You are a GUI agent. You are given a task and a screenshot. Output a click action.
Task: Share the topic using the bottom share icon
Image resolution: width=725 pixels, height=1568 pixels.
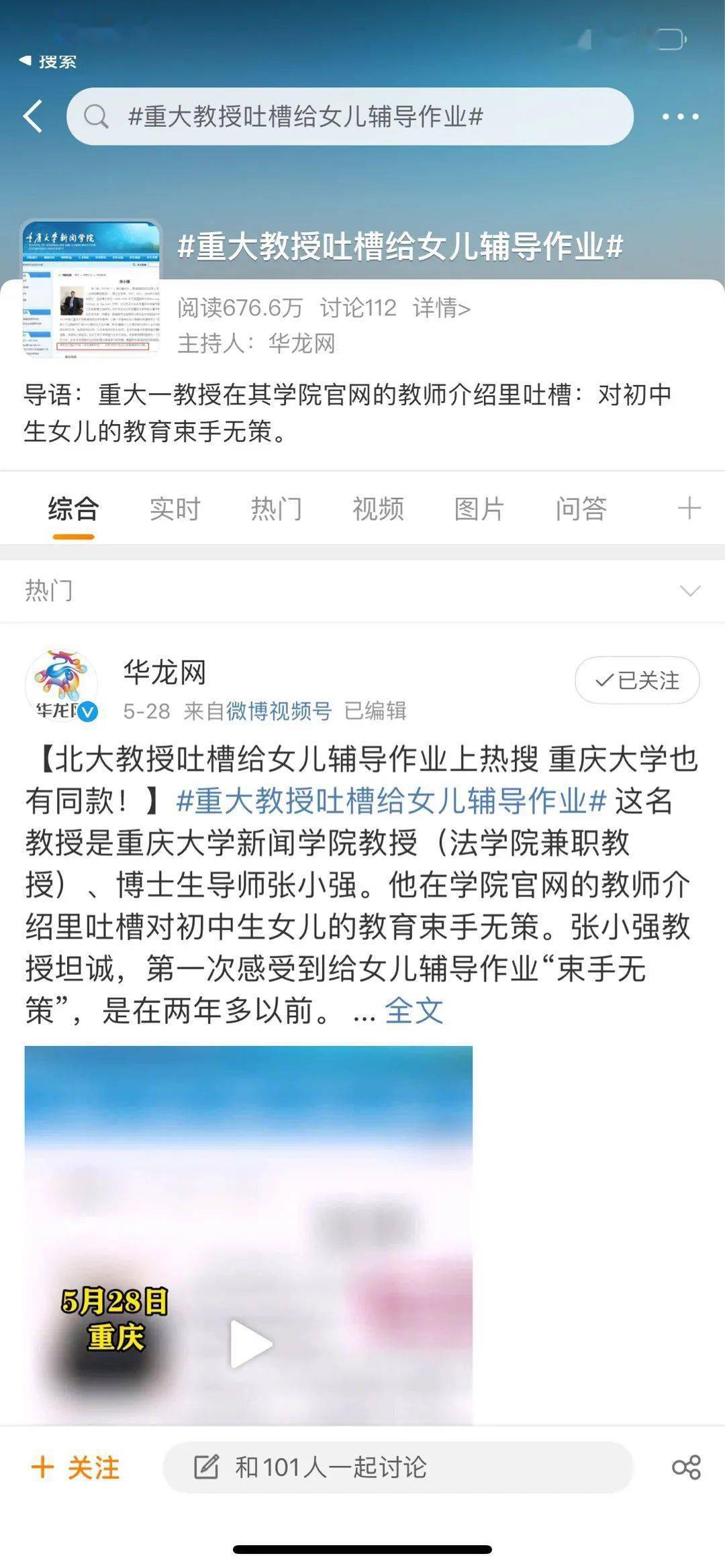tap(686, 1467)
